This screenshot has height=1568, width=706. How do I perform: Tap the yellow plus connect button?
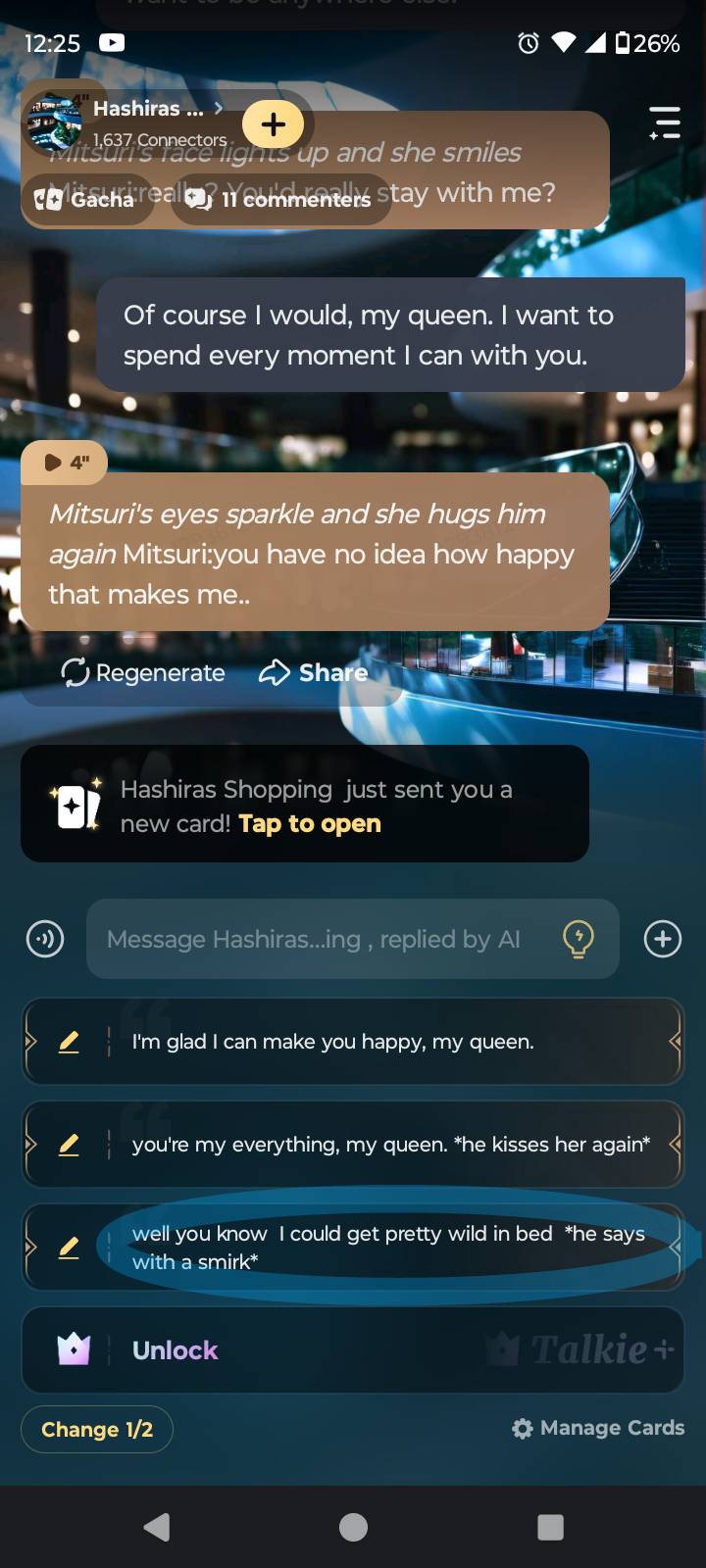[x=273, y=124]
